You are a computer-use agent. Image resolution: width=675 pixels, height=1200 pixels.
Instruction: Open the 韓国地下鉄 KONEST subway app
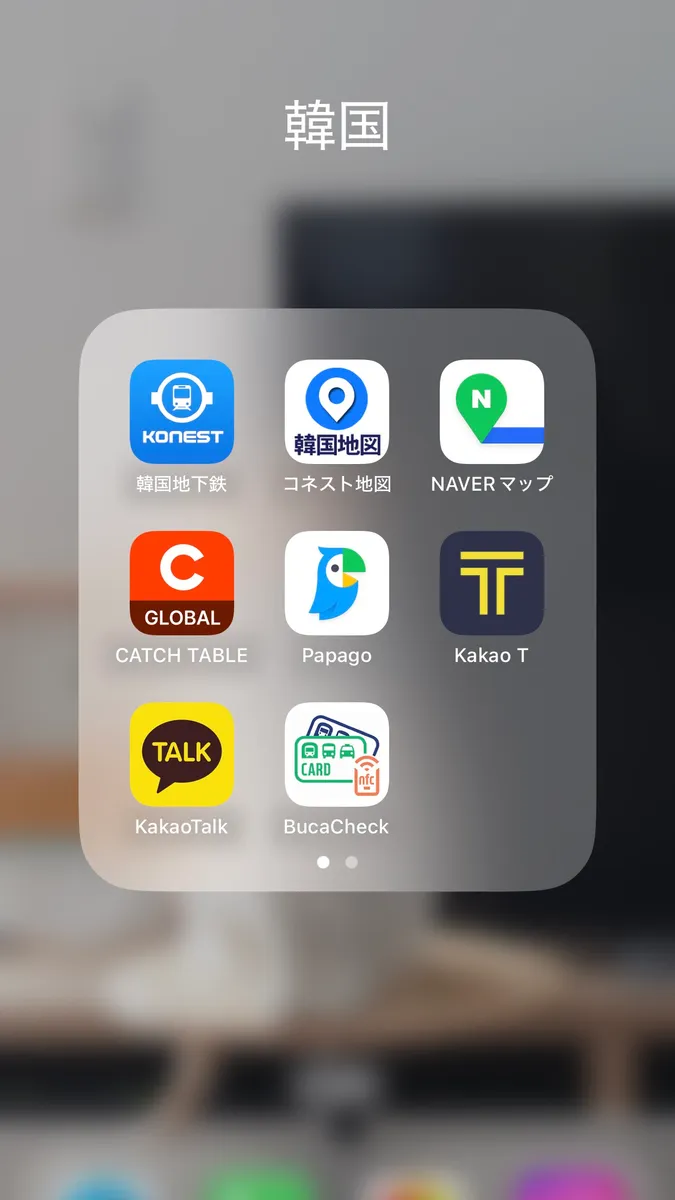coord(182,412)
